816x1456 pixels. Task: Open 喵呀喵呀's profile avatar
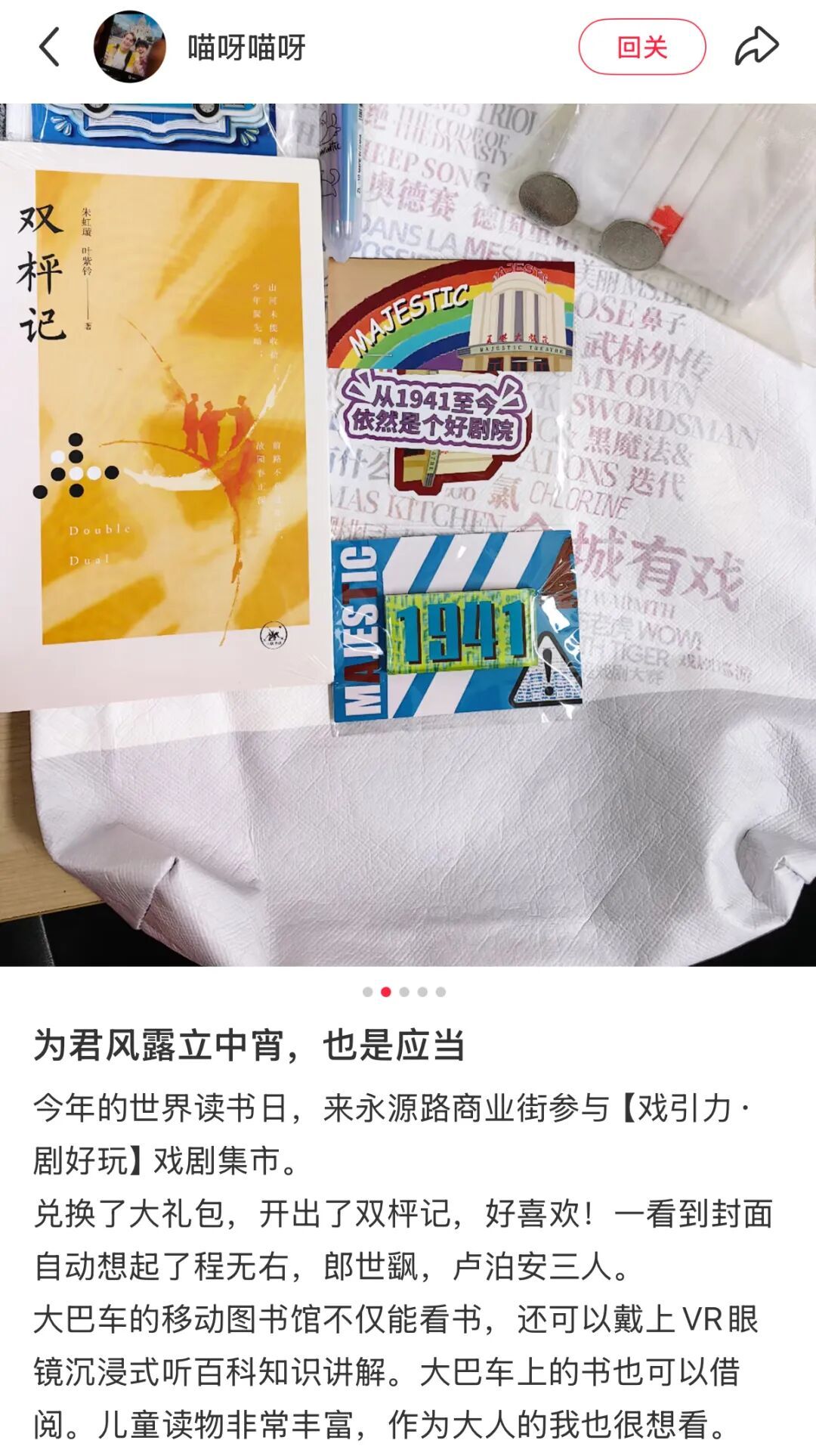(129, 47)
